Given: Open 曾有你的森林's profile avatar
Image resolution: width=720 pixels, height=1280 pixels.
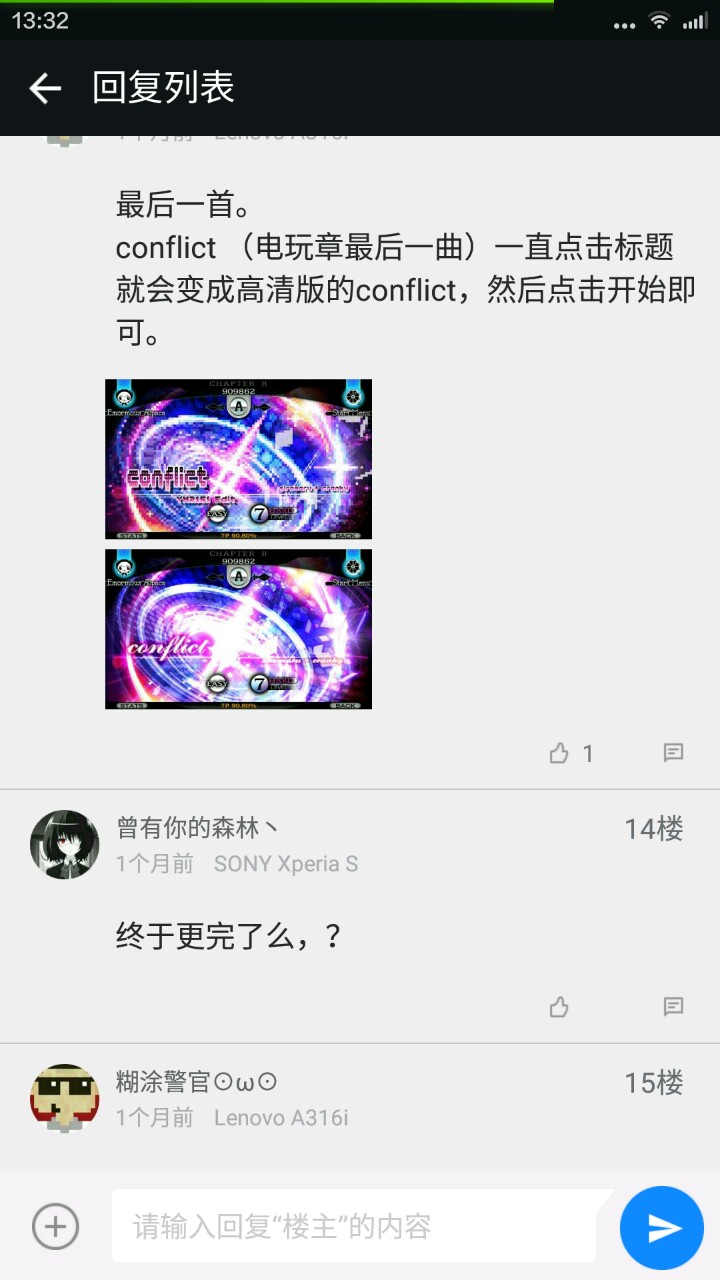Looking at the screenshot, I should pos(65,845).
